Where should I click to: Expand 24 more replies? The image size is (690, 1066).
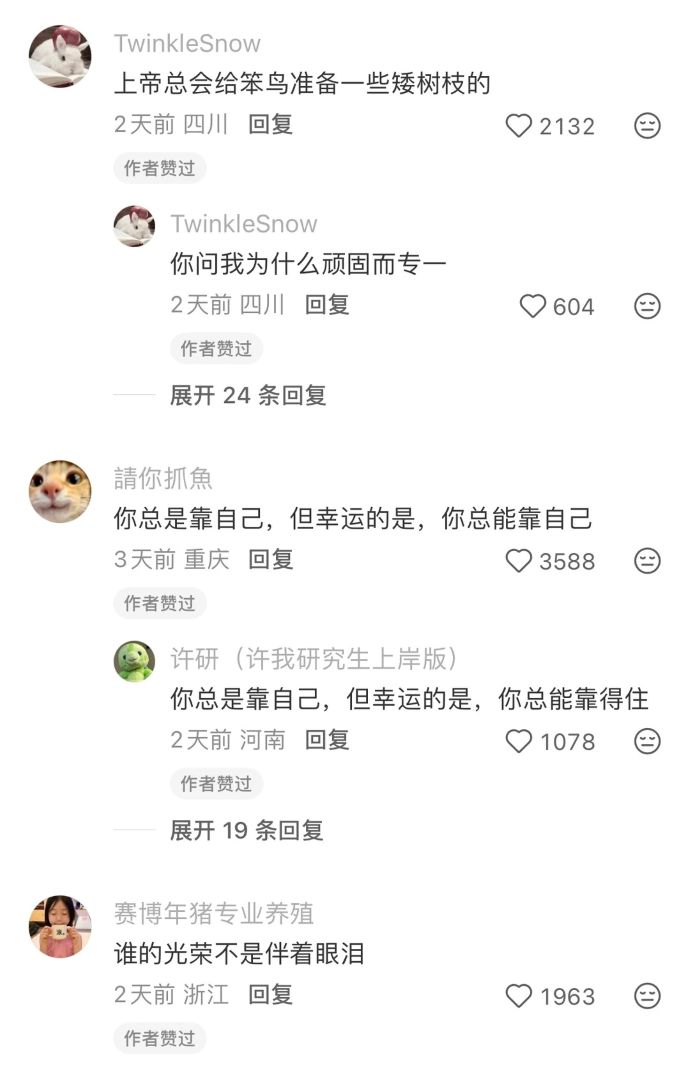(x=248, y=395)
